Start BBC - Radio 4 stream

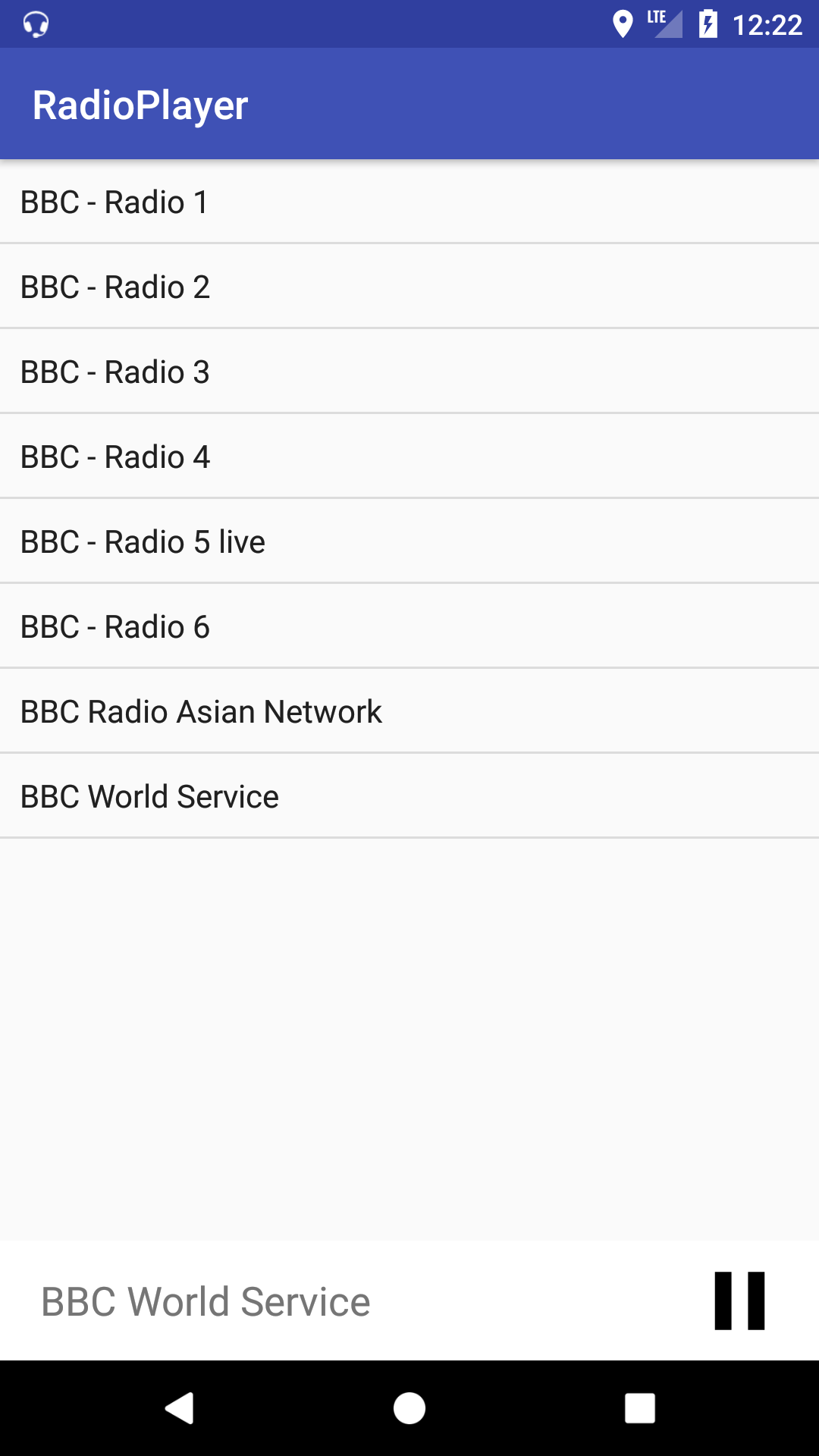pyautogui.click(x=114, y=457)
